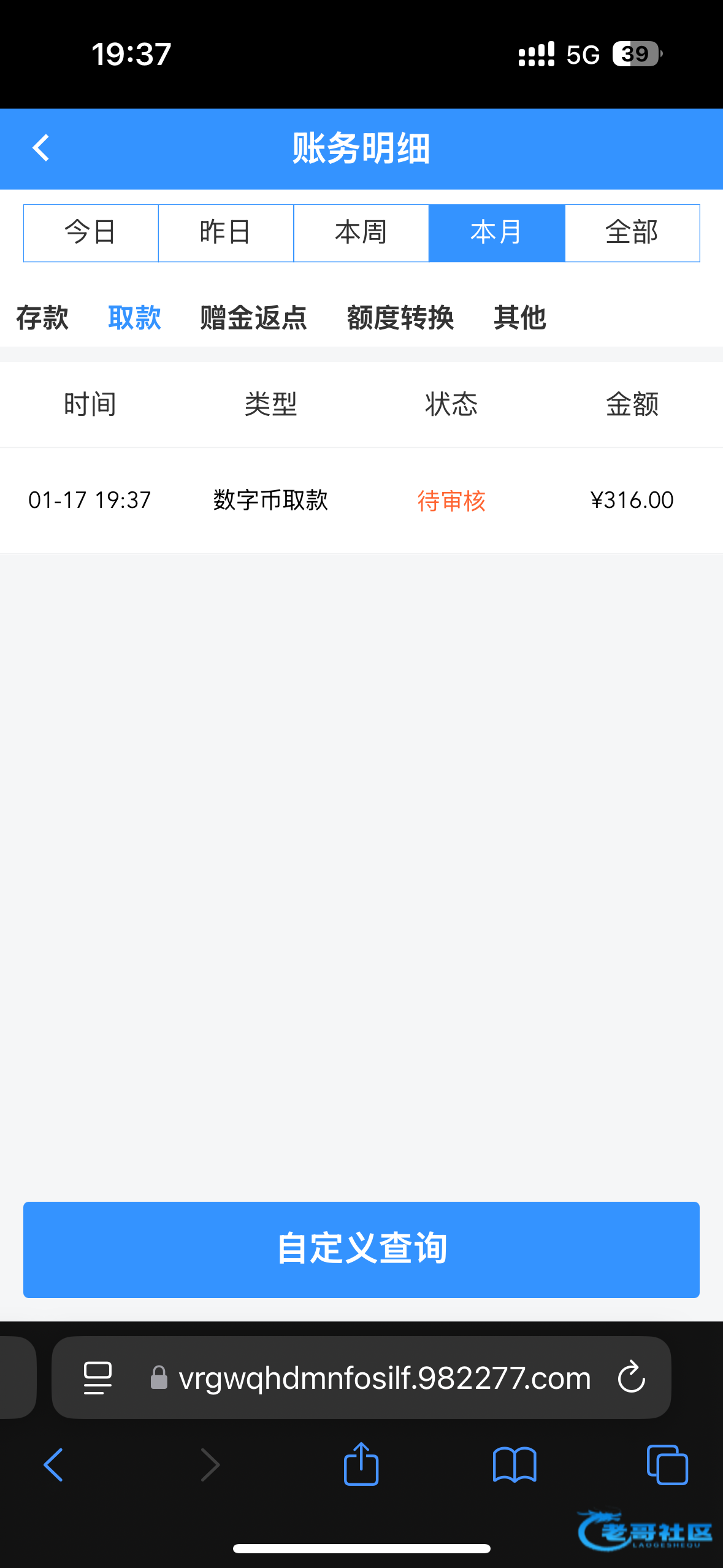The image size is (723, 1568).
Task: Open Safari bookmarks
Action: pyautogui.click(x=515, y=1464)
